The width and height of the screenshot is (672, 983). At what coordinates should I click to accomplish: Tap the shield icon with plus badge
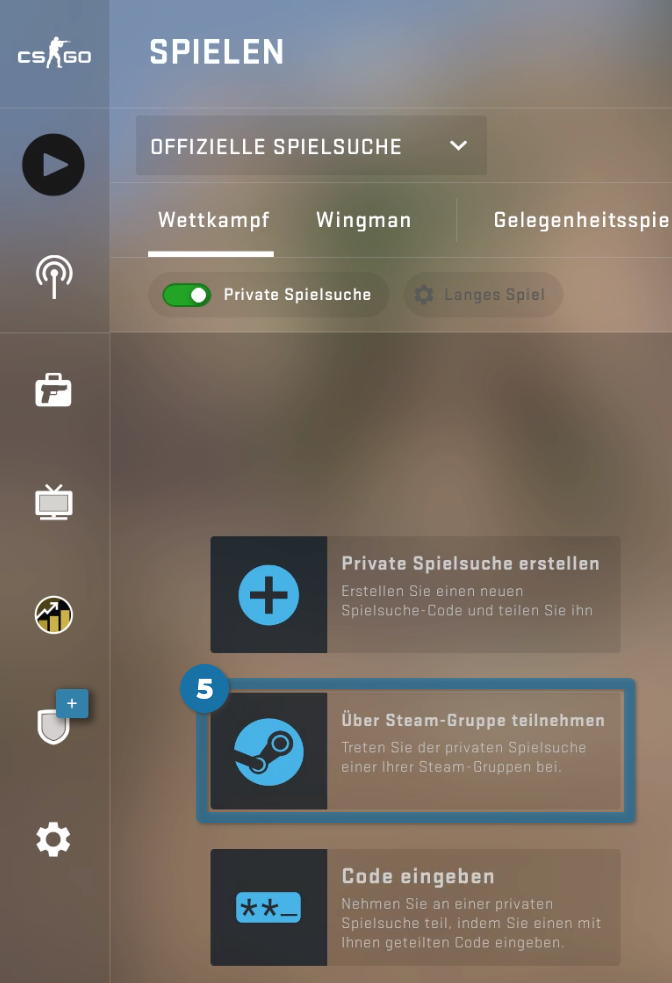tap(54, 725)
